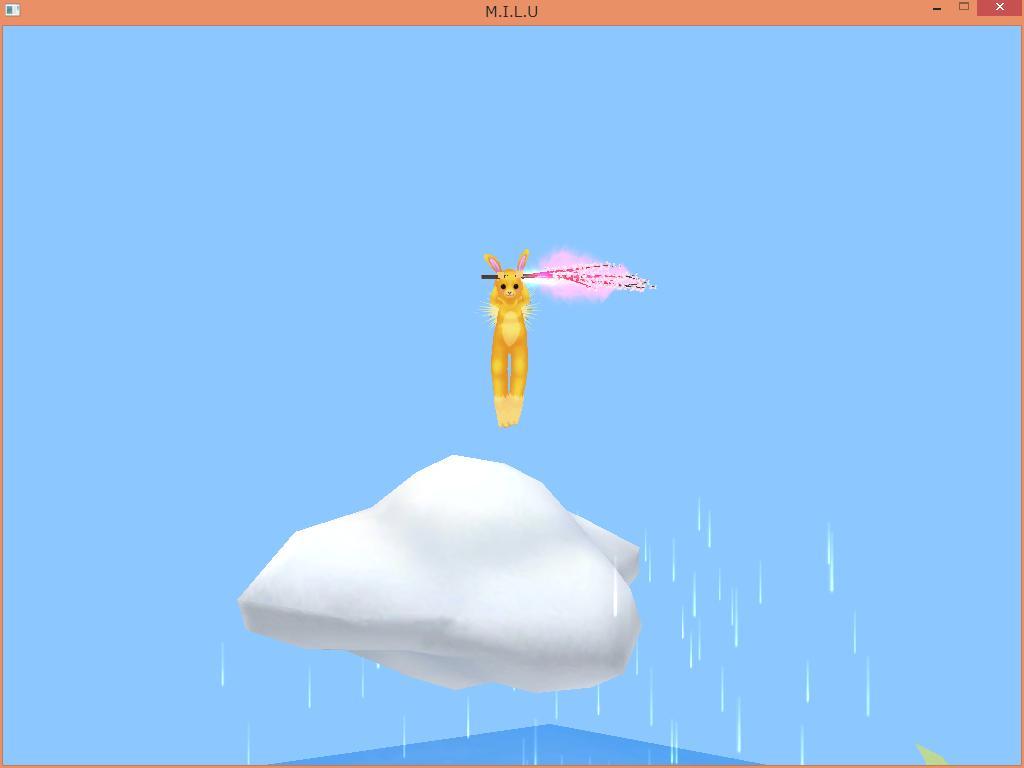
Task: Open the window system menu icon
Action: pos(12,10)
